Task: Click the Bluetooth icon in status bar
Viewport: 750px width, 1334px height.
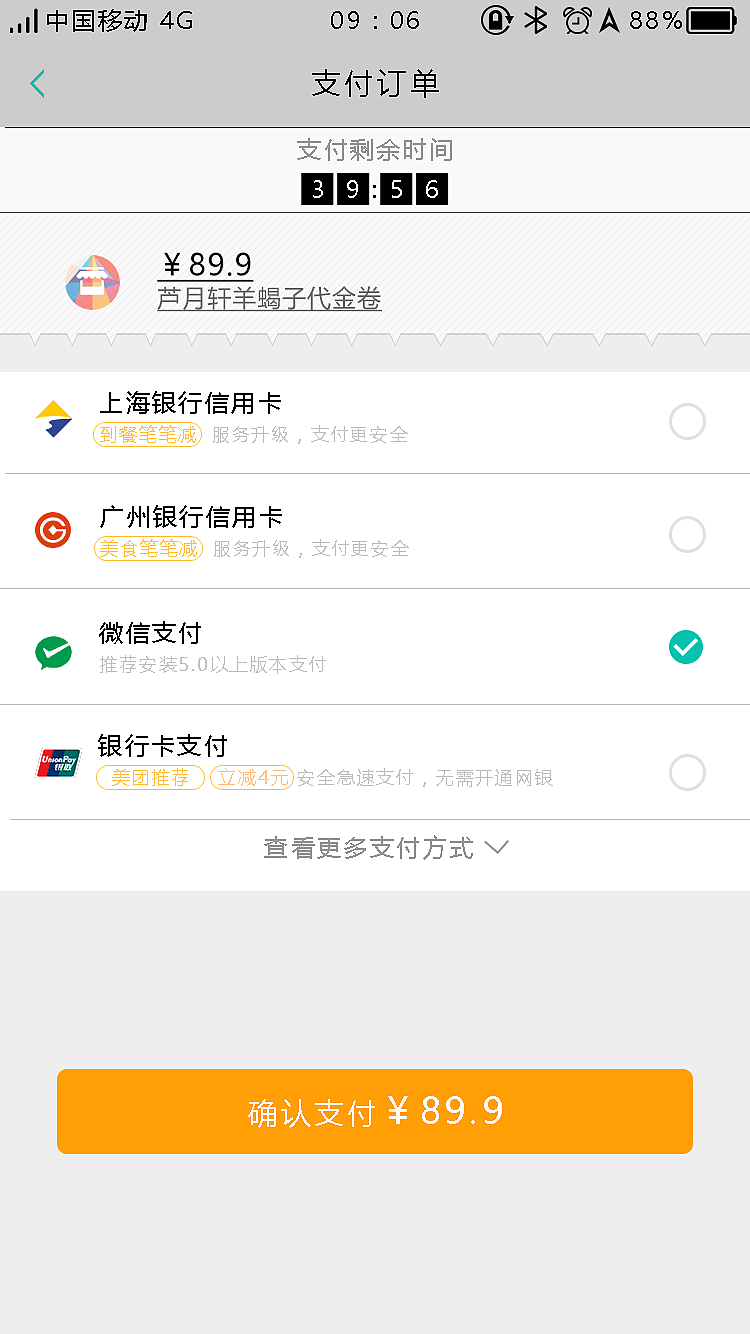Action: click(535, 20)
